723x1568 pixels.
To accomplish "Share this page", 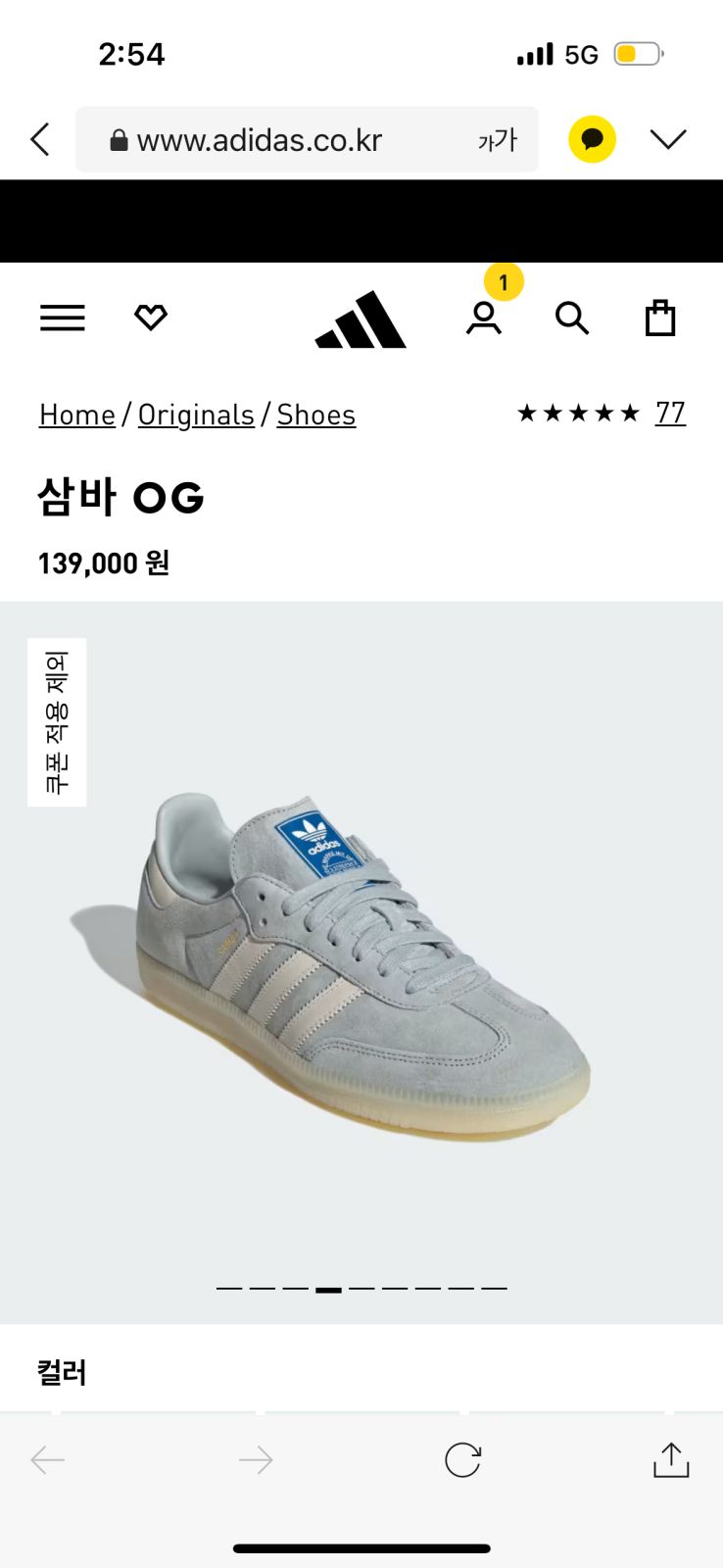I will [671, 1459].
